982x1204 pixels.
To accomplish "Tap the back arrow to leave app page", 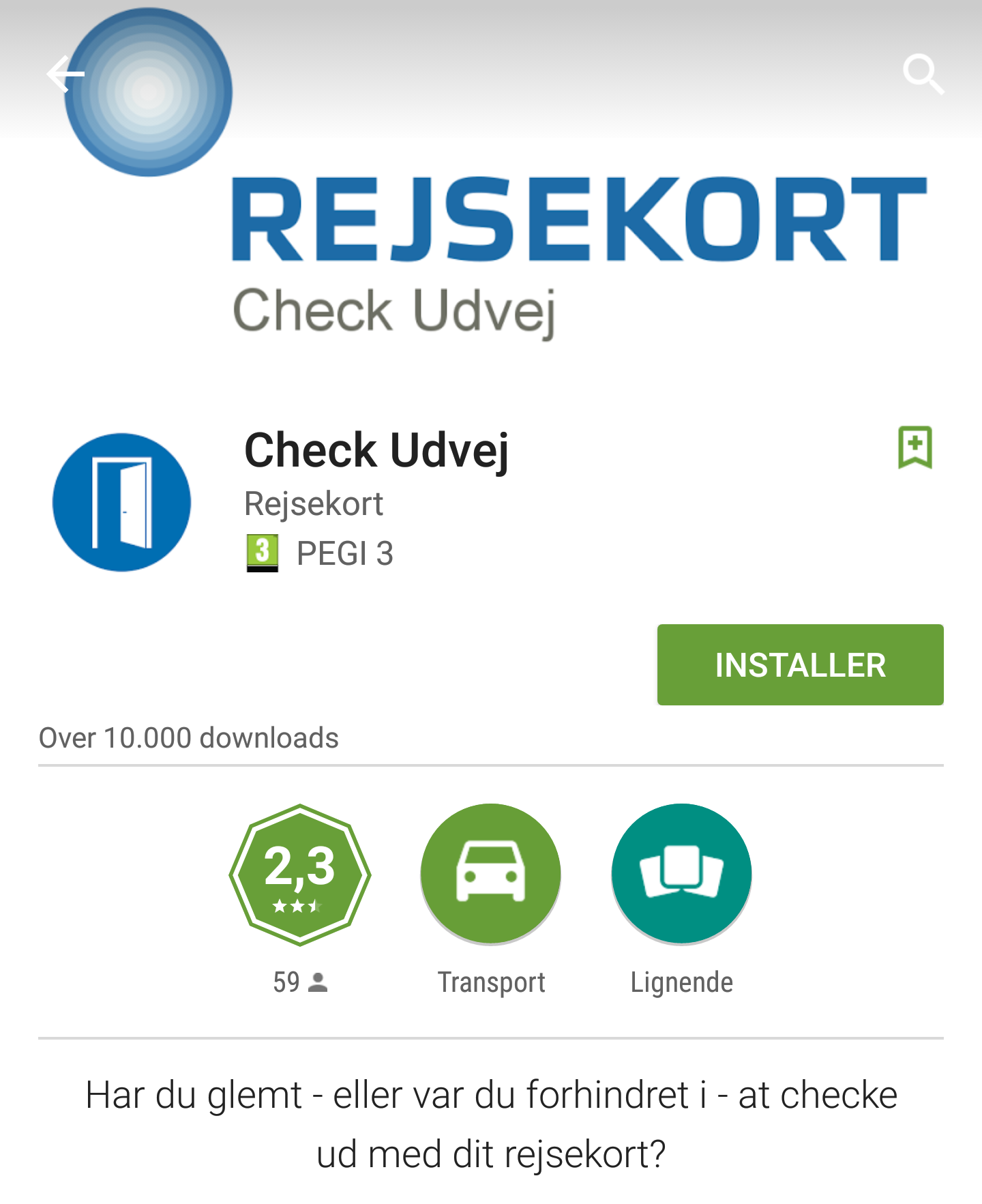I will pos(65,74).
